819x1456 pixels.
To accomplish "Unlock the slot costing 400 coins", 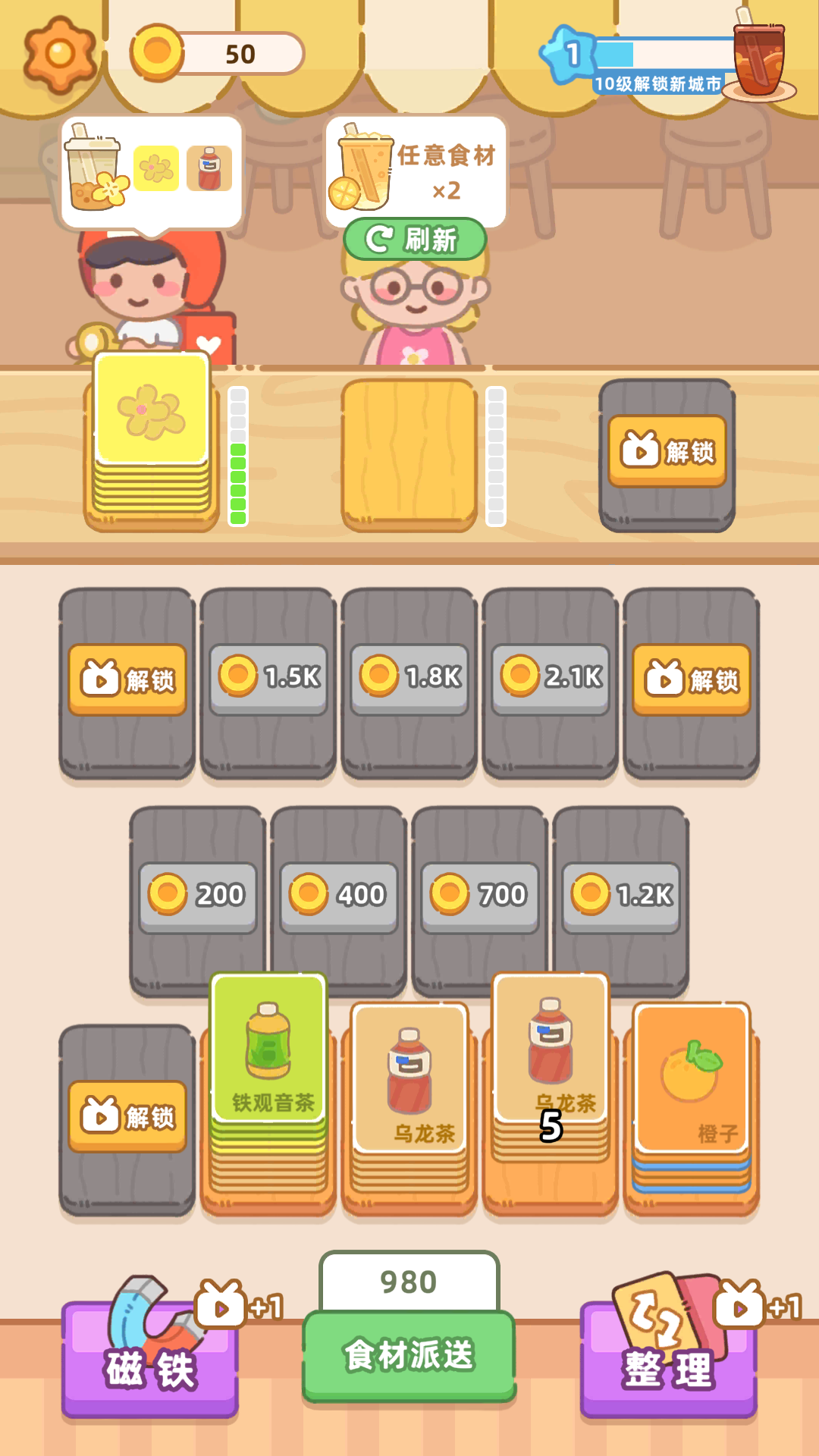I will pyautogui.click(x=339, y=896).
